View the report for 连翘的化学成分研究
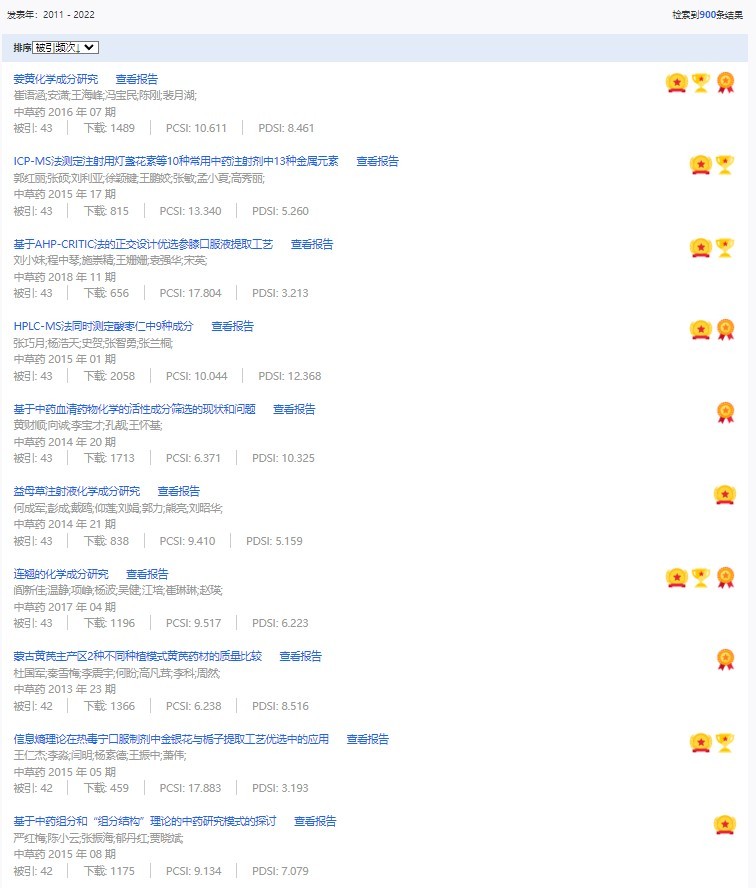The height and width of the screenshot is (888, 756). click(147, 574)
